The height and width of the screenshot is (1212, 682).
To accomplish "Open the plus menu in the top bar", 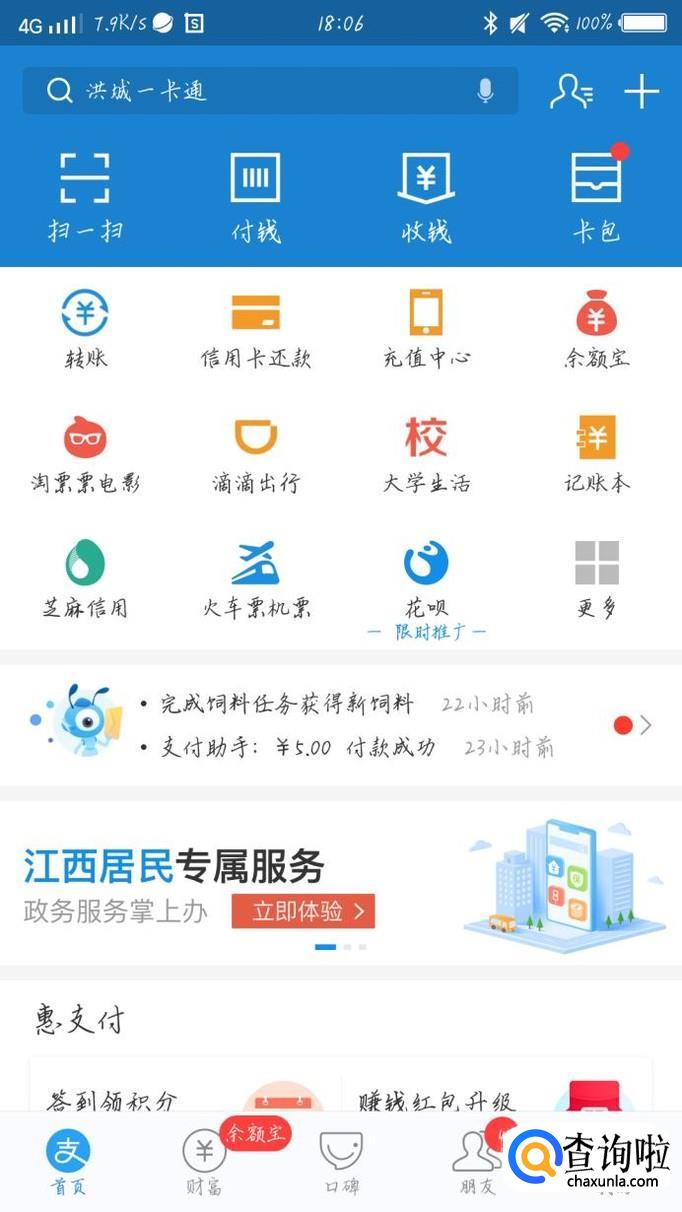I will [641, 92].
